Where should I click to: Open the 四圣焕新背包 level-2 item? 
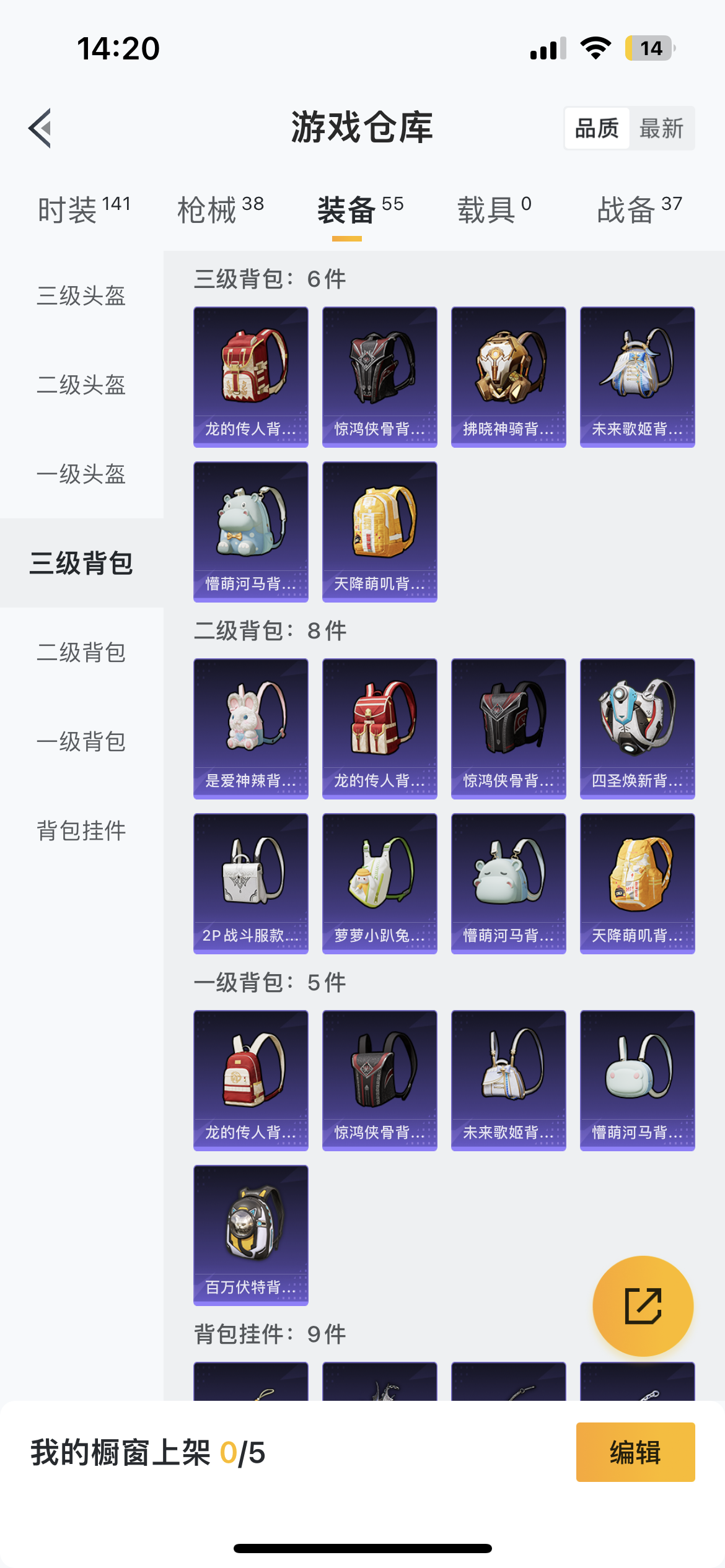[638, 728]
